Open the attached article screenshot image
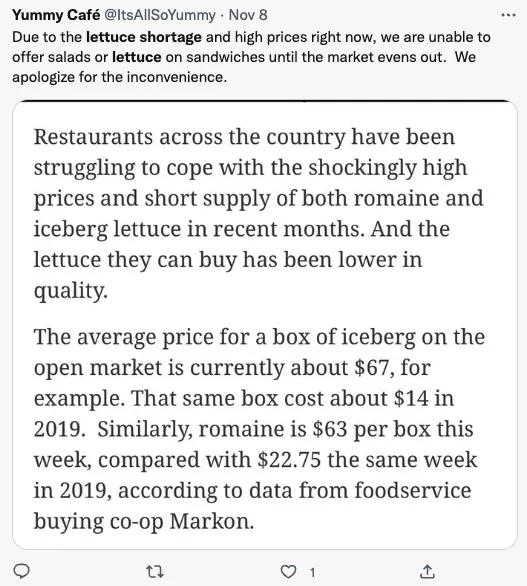 click(x=265, y=324)
